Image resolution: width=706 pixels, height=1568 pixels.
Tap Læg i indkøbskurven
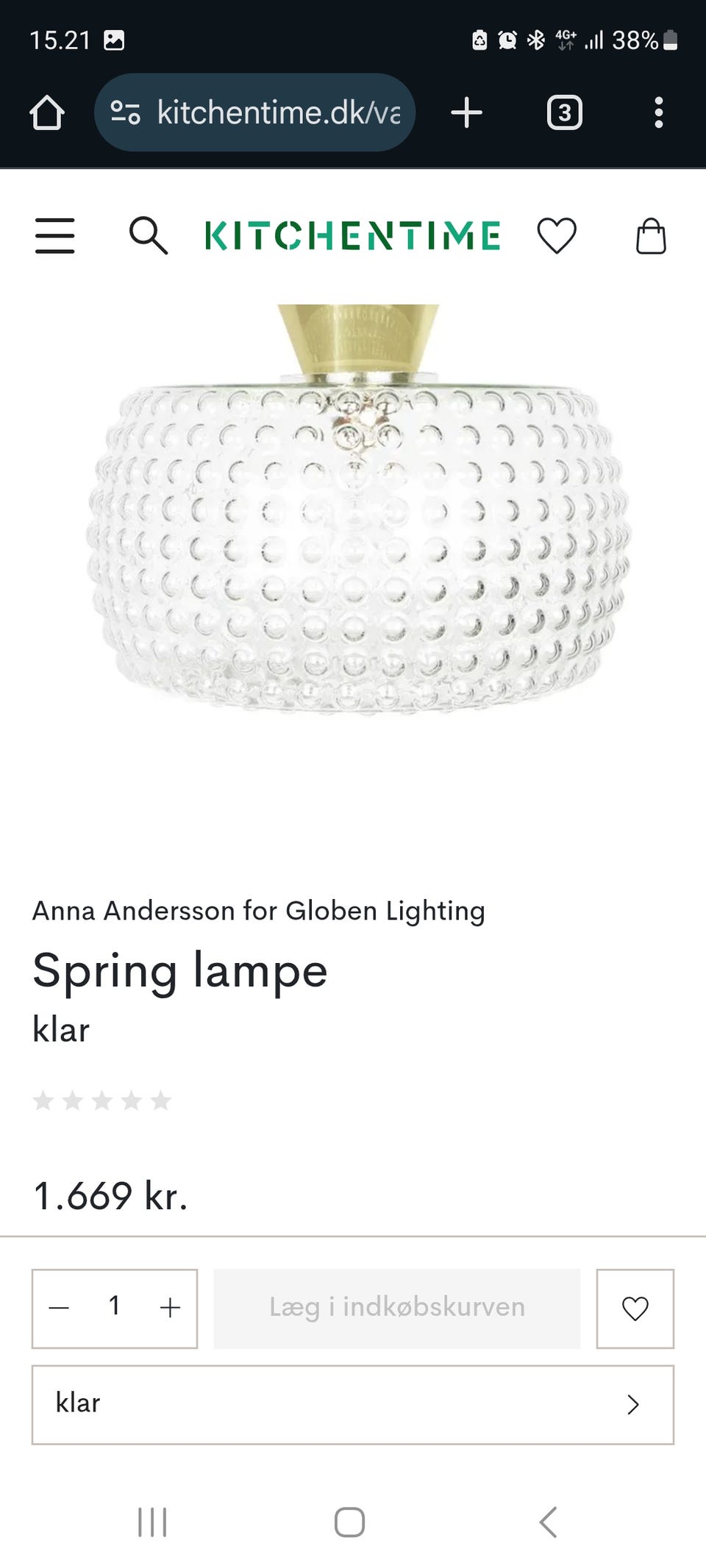tap(396, 1308)
